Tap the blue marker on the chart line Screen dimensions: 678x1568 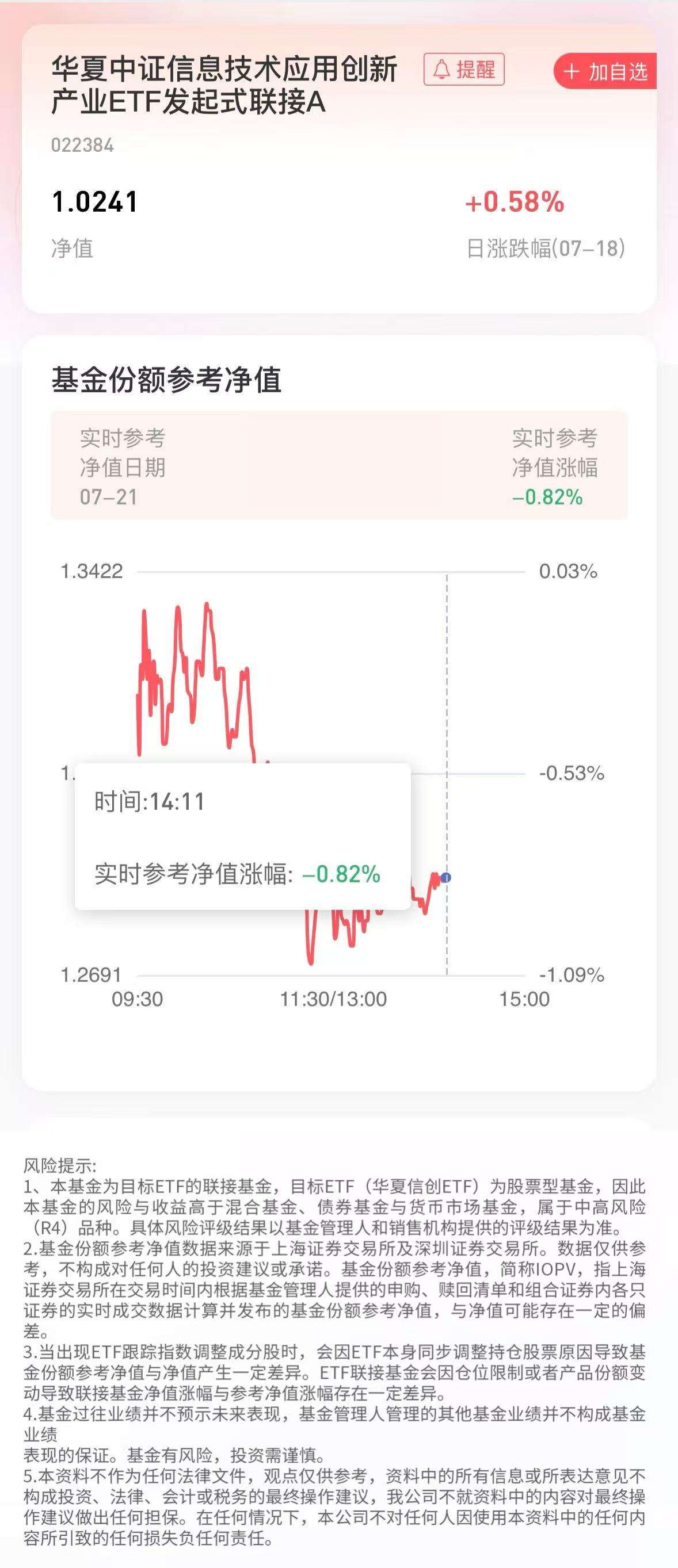(447, 877)
